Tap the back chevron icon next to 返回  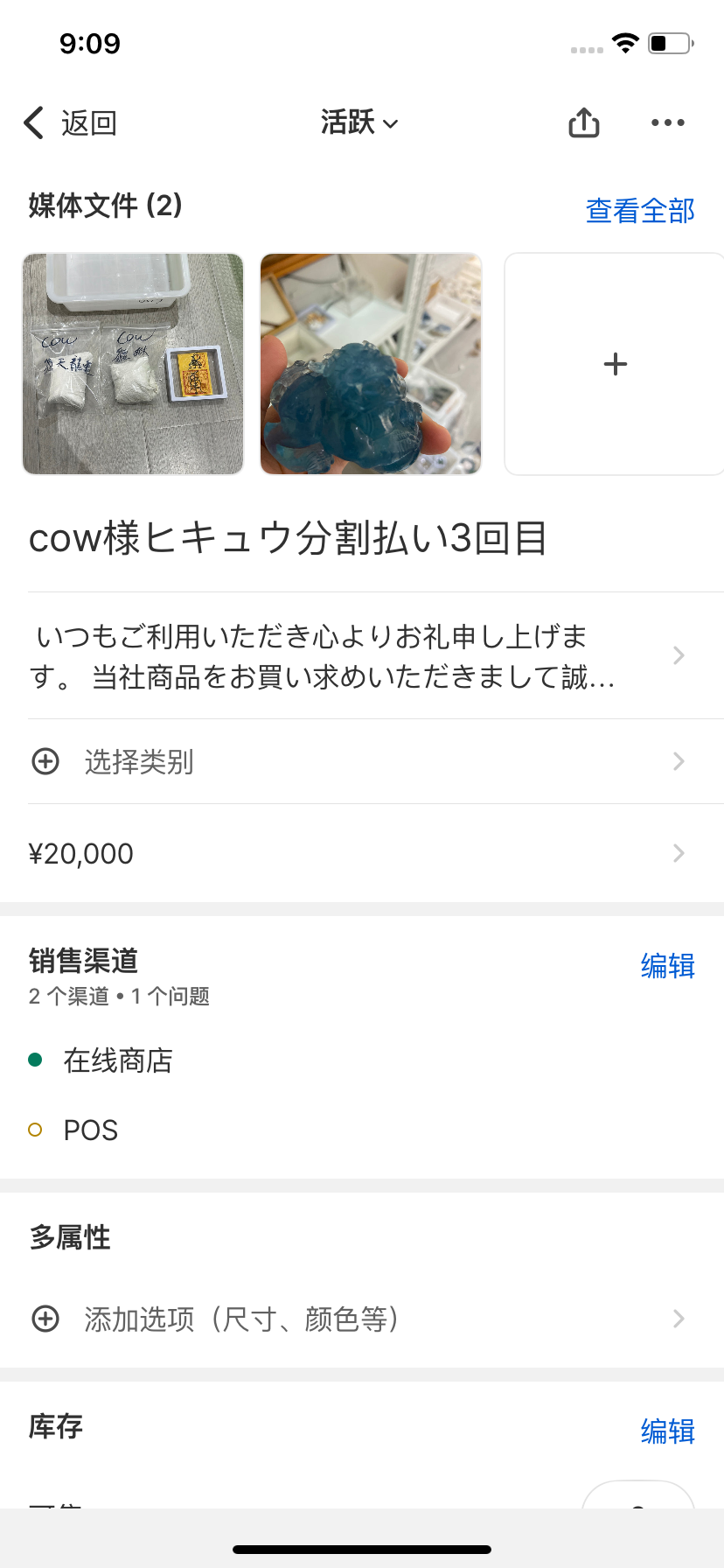[33, 122]
